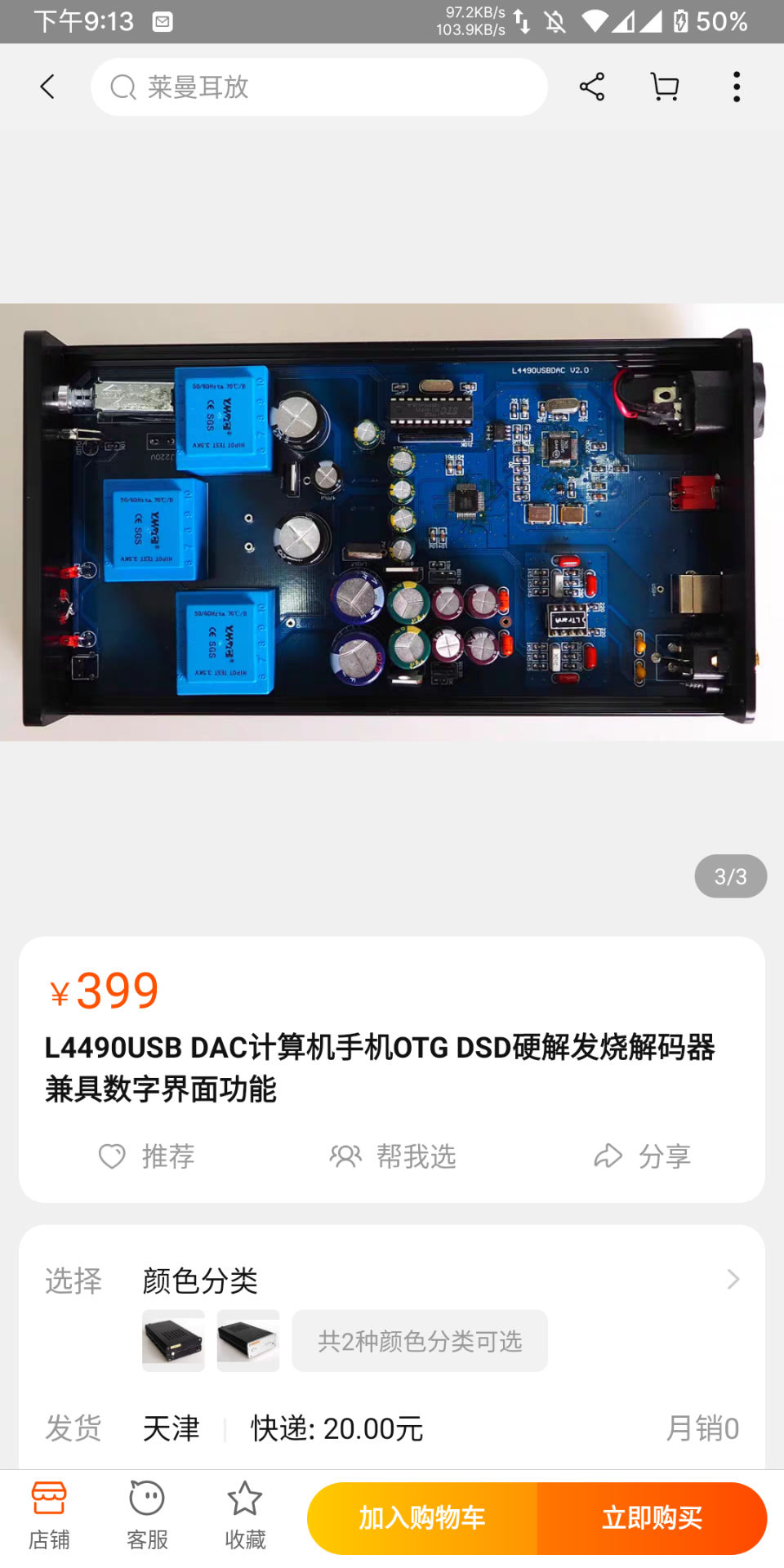Image resolution: width=784 pixels, height=1568 pixels.
Task: Tap 立即购买 to buy now
Action: [x=652, y=1518]
